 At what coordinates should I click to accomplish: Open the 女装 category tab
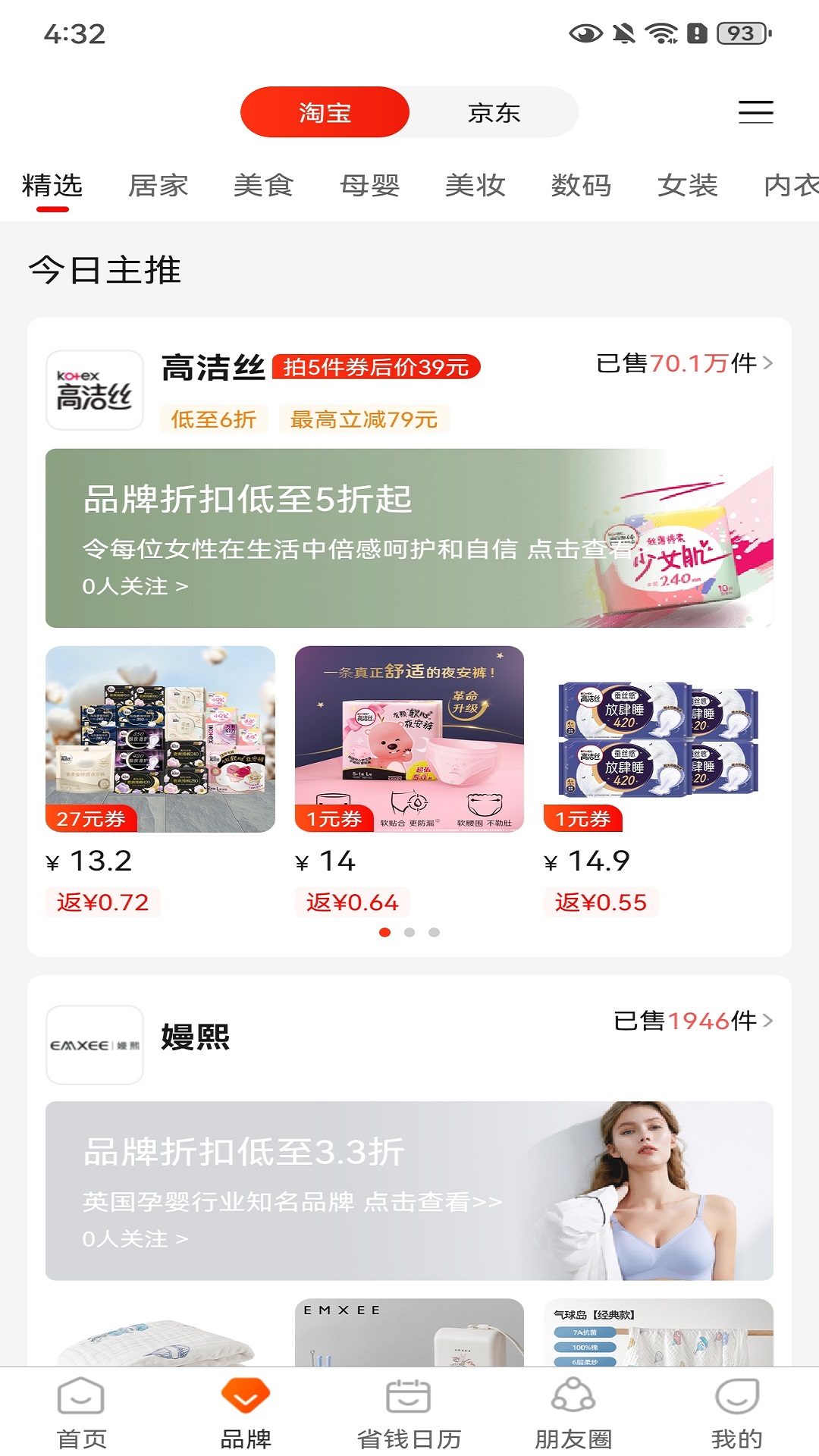pyautogui.click(x=687, y=185)
